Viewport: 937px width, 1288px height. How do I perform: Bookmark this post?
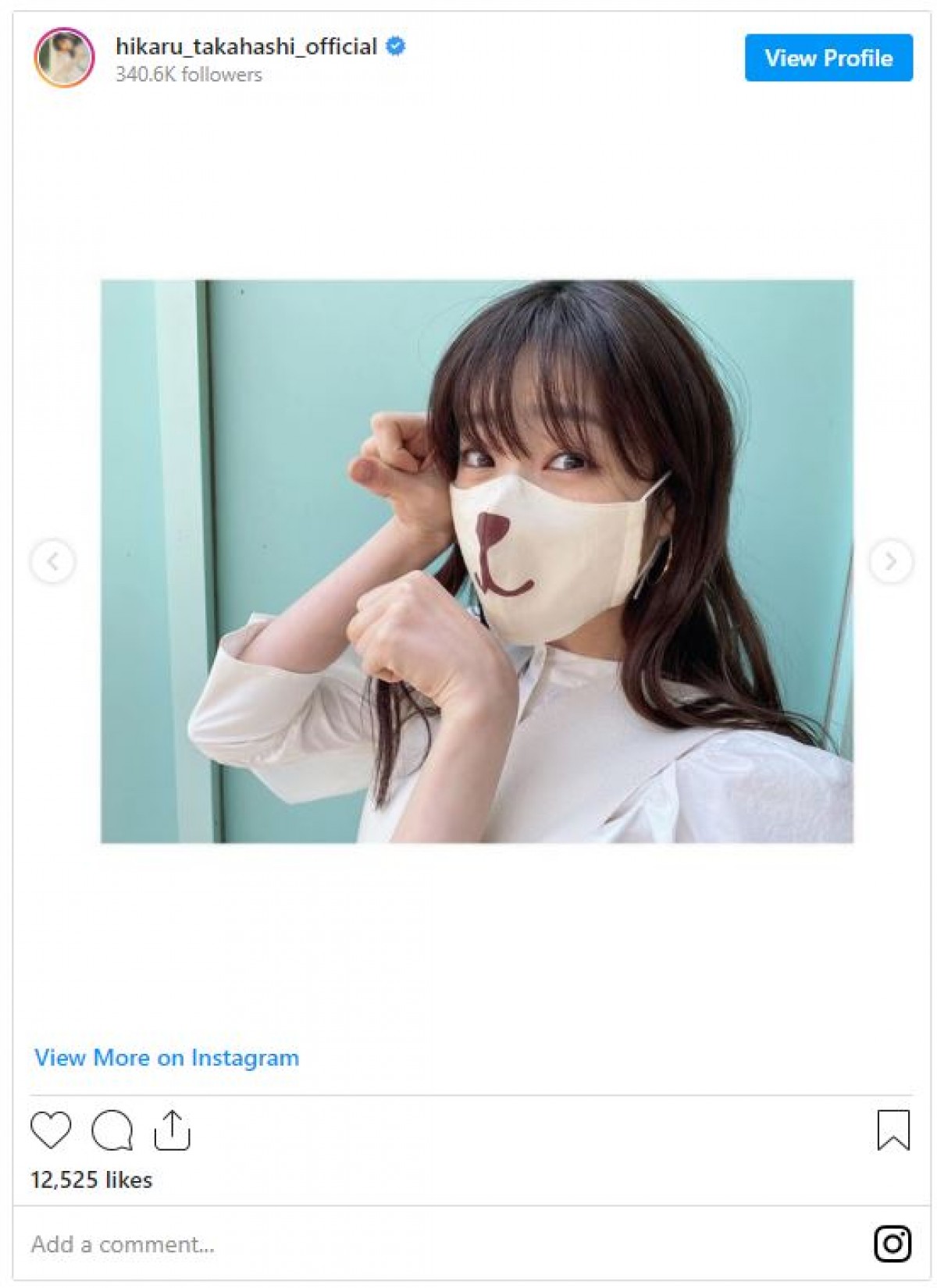893,1130
